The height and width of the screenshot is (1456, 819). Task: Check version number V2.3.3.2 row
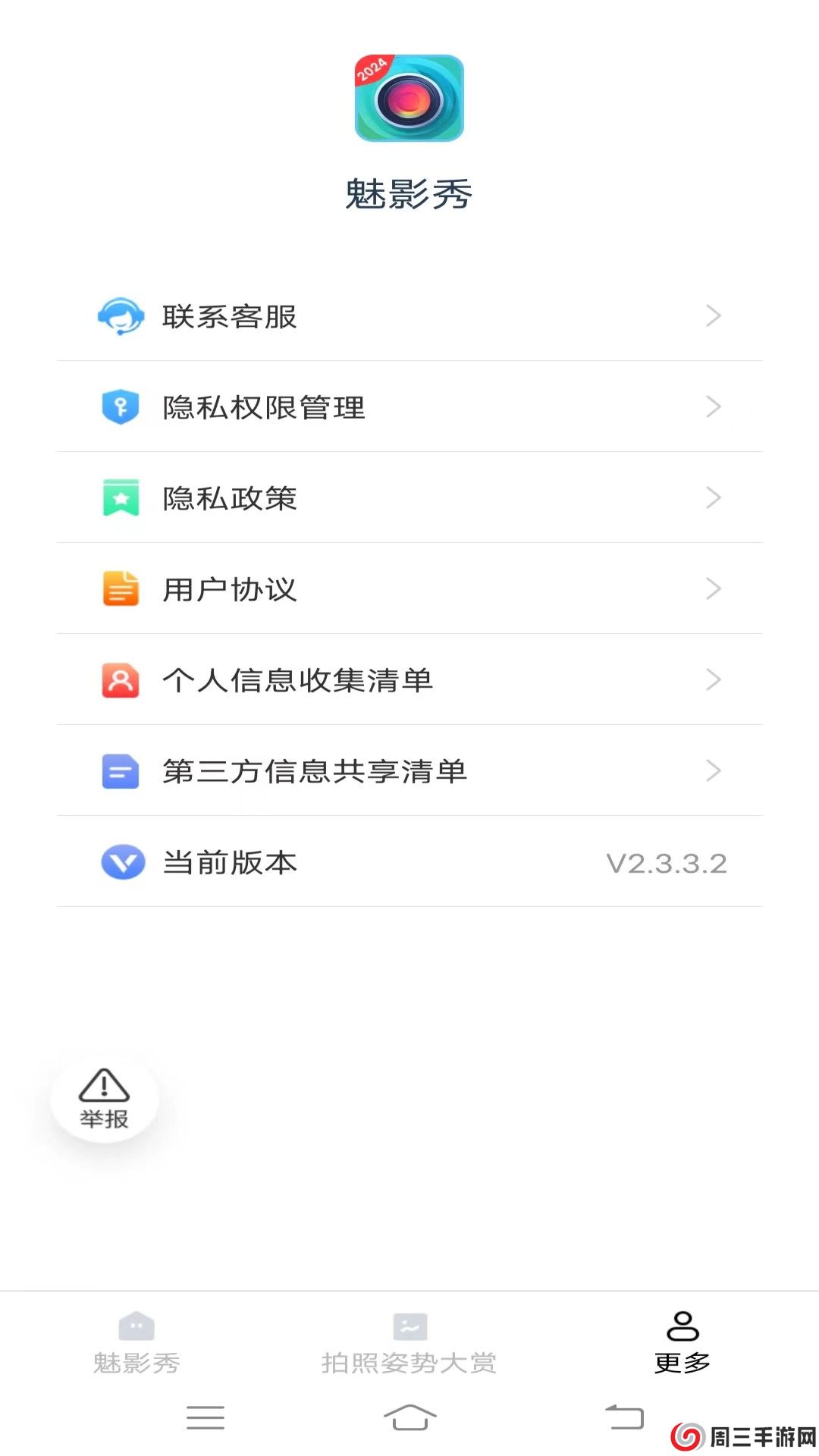tap(409, 862)
